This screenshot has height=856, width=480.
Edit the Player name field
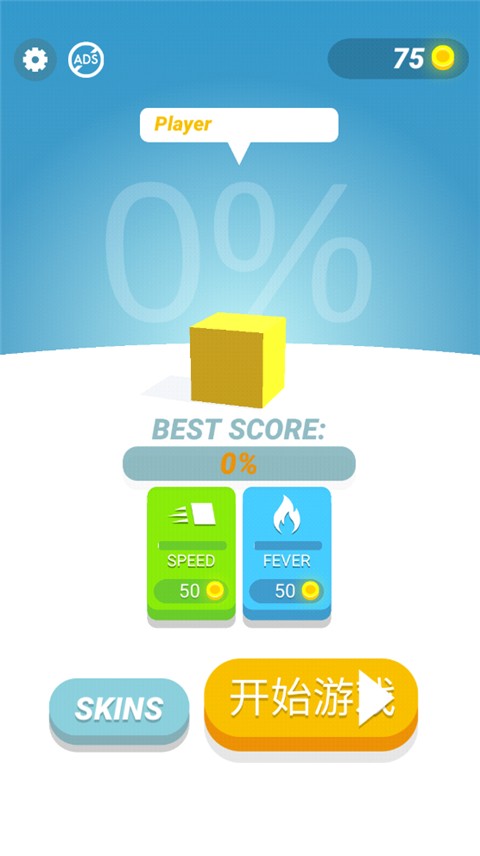pos(239,125)
